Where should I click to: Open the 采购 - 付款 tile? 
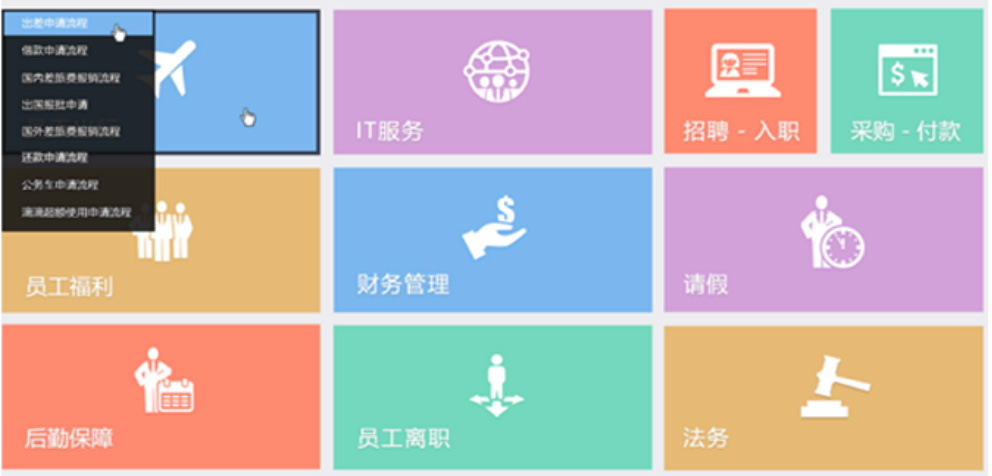tap(906, 82)
